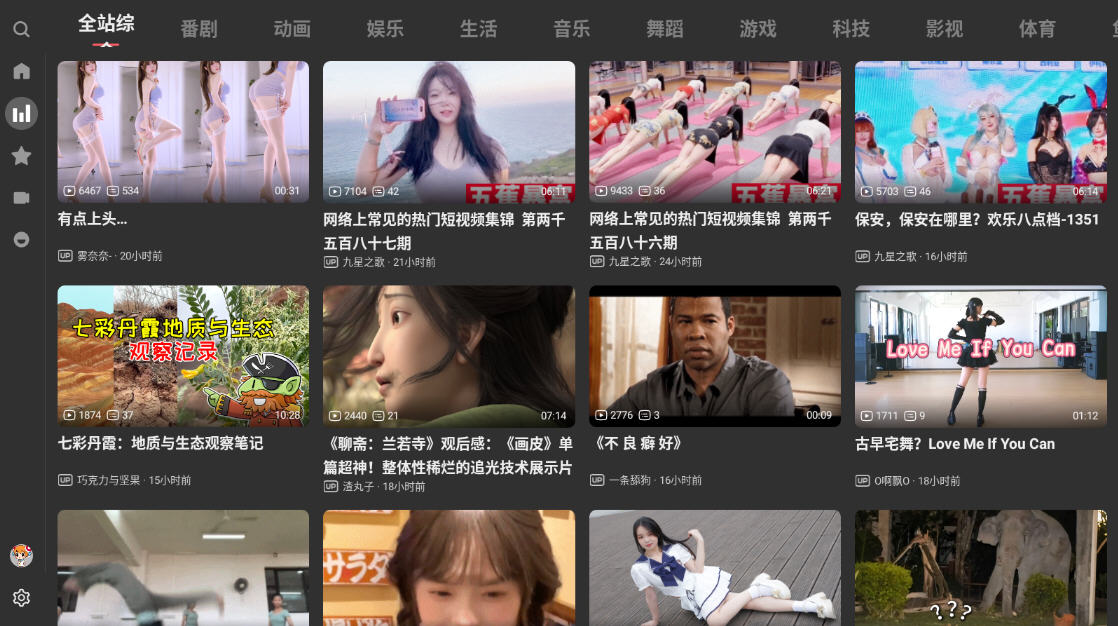
Task: Play the video 有点上头...
Action: pyautogui.click(x=183, y=132)
